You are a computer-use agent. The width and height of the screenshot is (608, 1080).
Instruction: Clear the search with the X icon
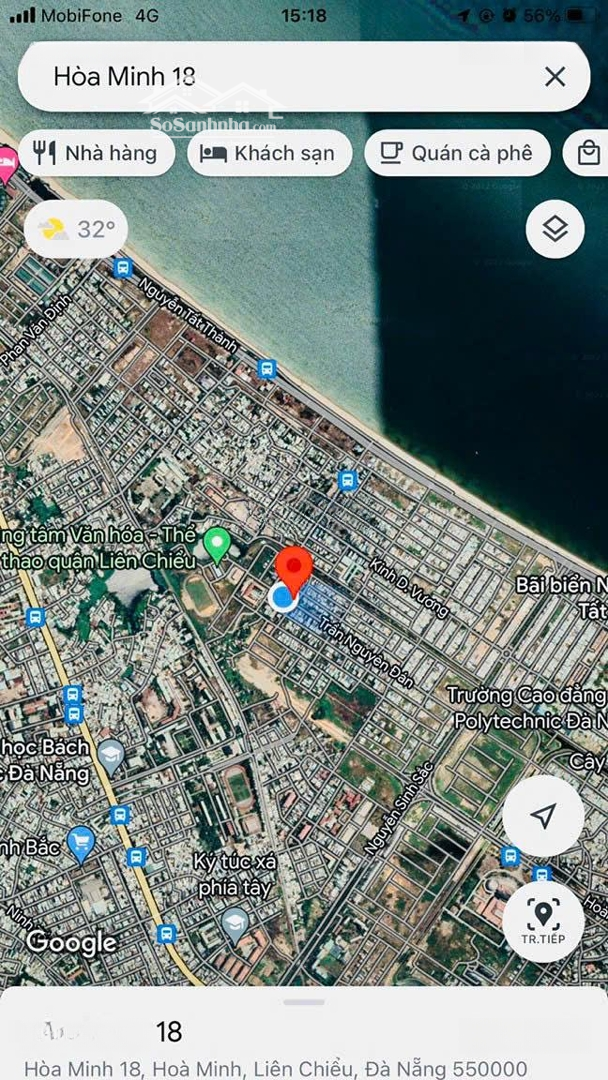click(x=555, y=76)
